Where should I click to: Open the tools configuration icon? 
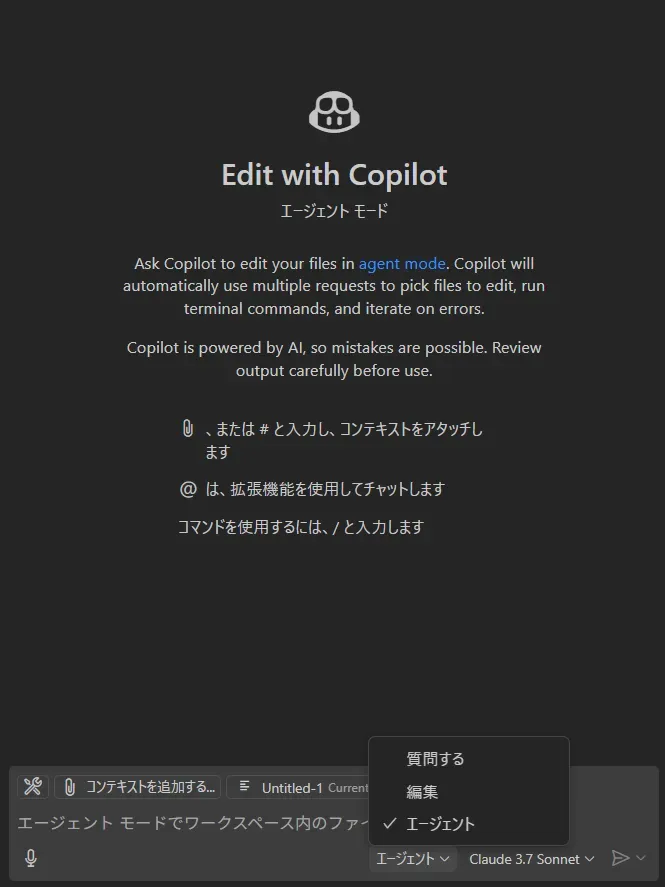[32, 787]
